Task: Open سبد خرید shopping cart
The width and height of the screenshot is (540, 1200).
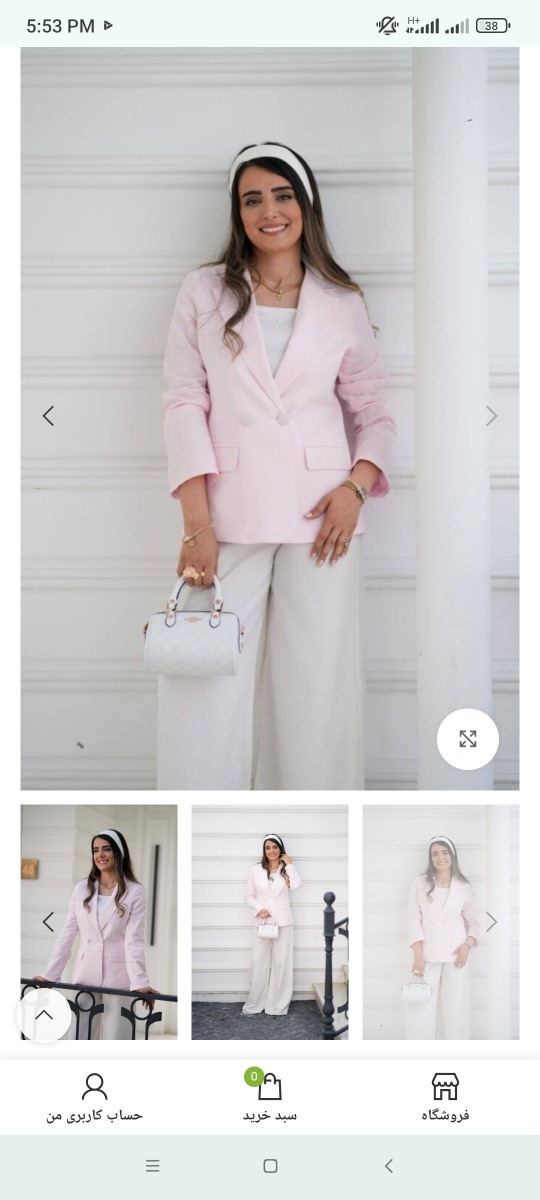Action: (270, 1097)
